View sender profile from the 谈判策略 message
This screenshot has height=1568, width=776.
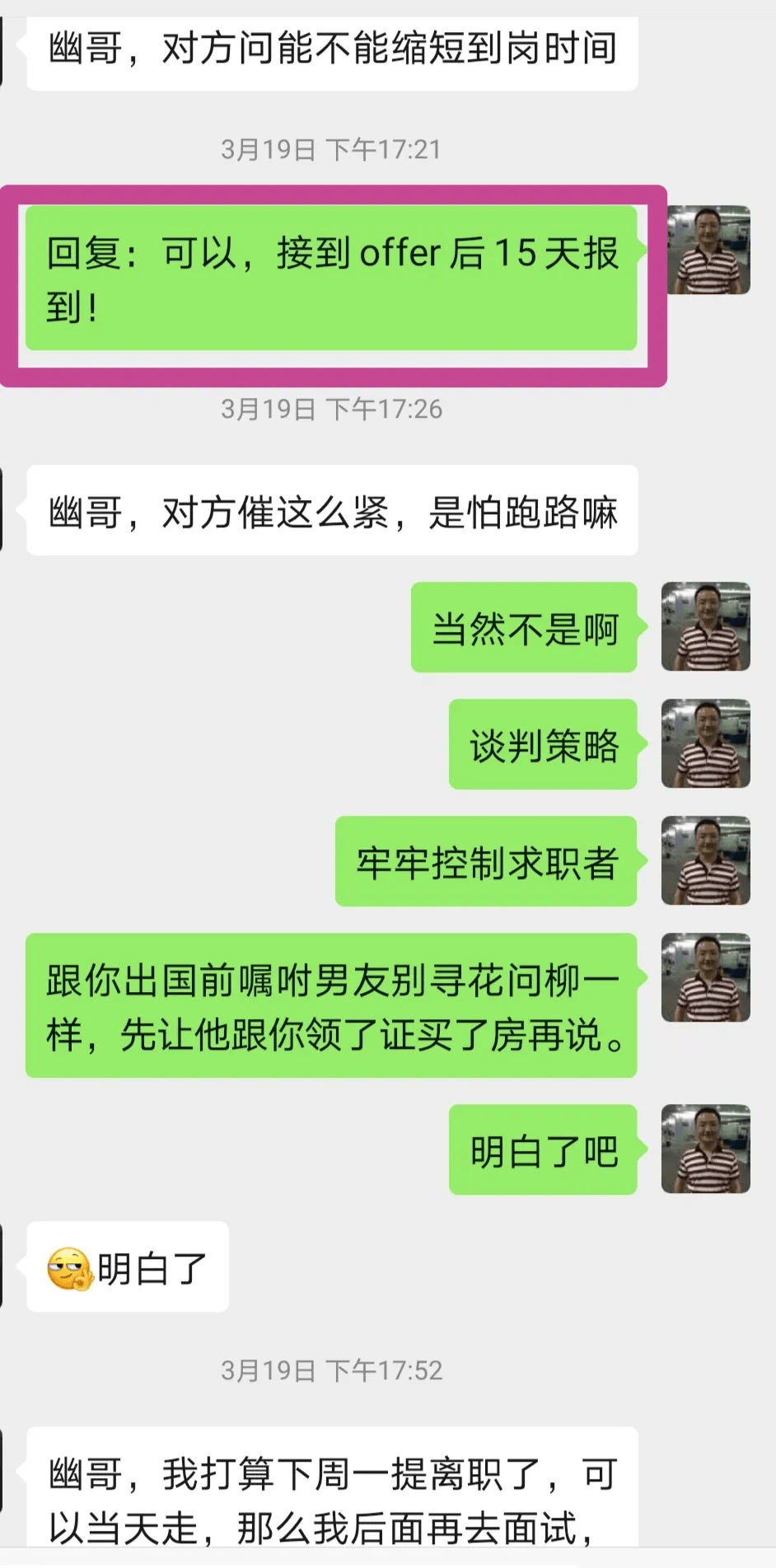pyautogui.click(x=705, y=744)
